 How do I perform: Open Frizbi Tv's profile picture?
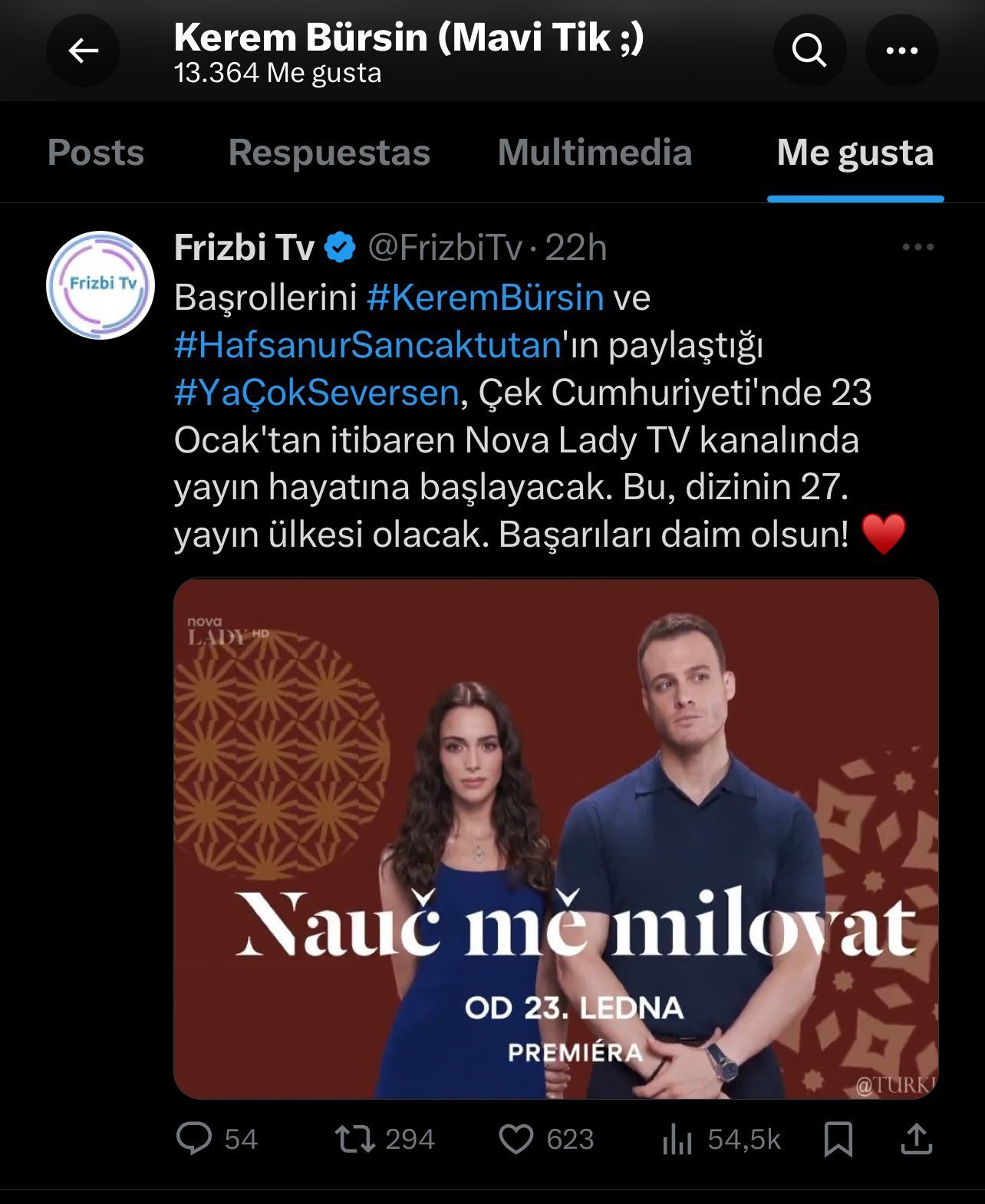(x=100, y=285)
